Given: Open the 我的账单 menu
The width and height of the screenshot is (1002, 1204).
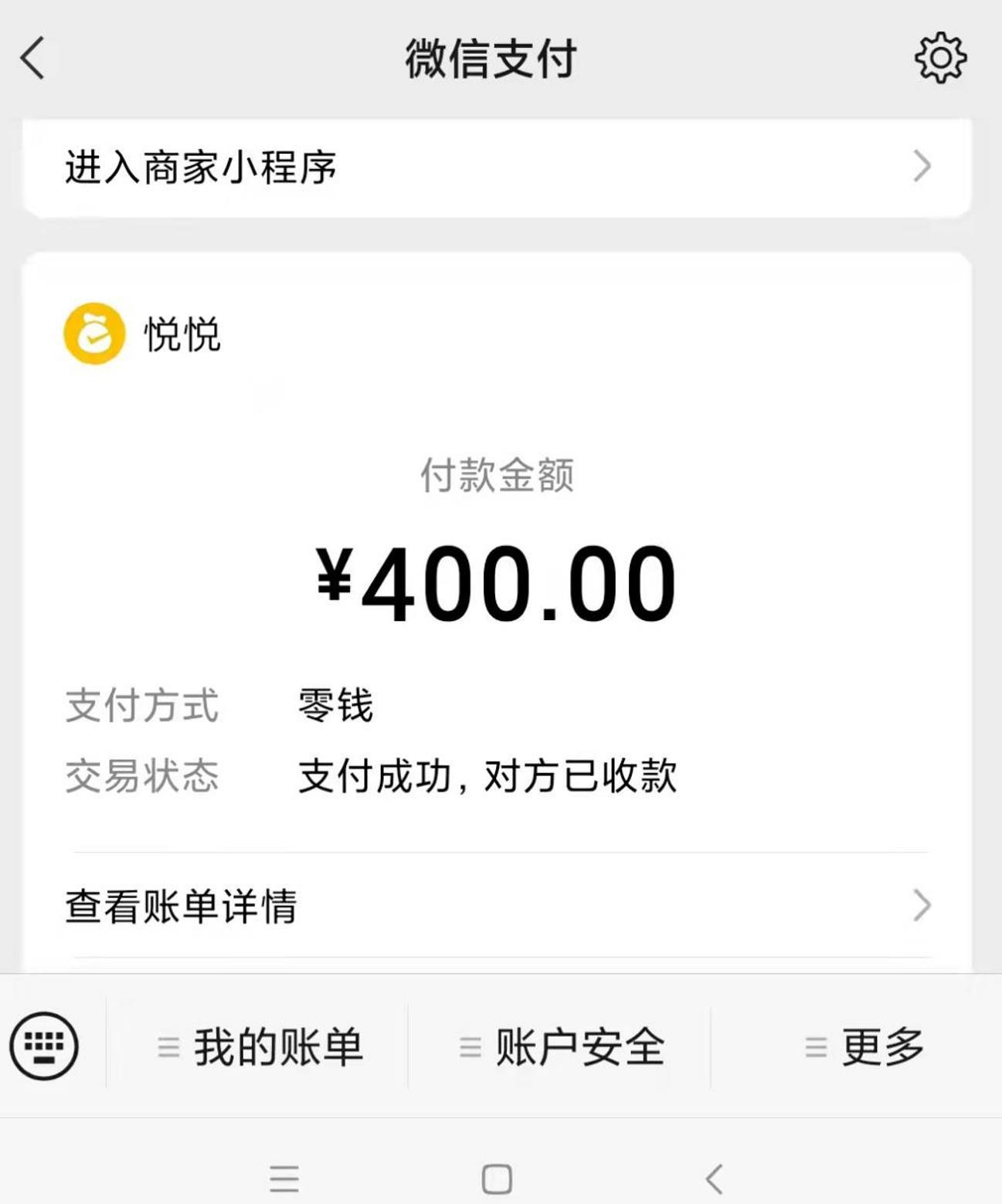Looking at the screenshot, I should pos(260,1047).
